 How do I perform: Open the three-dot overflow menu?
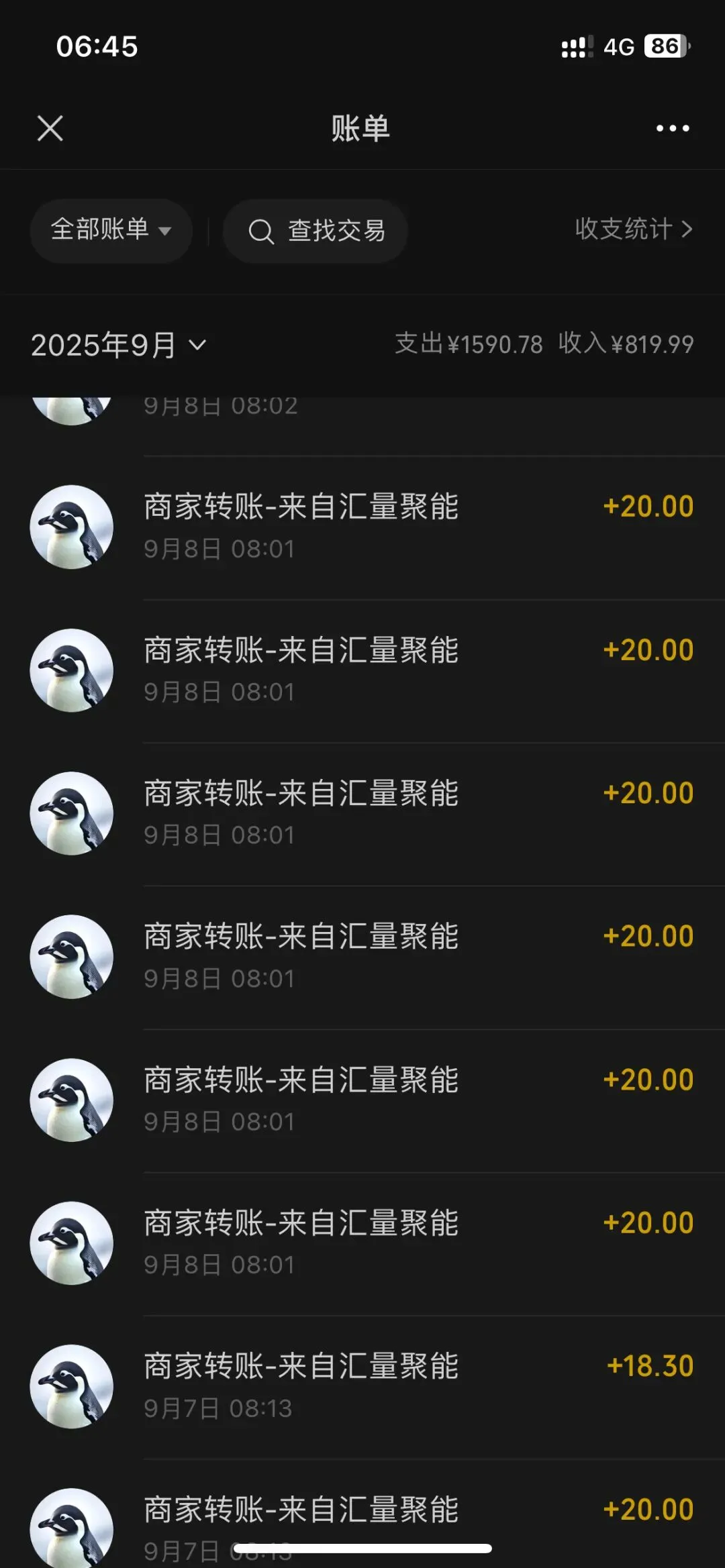tap(672, 128)
